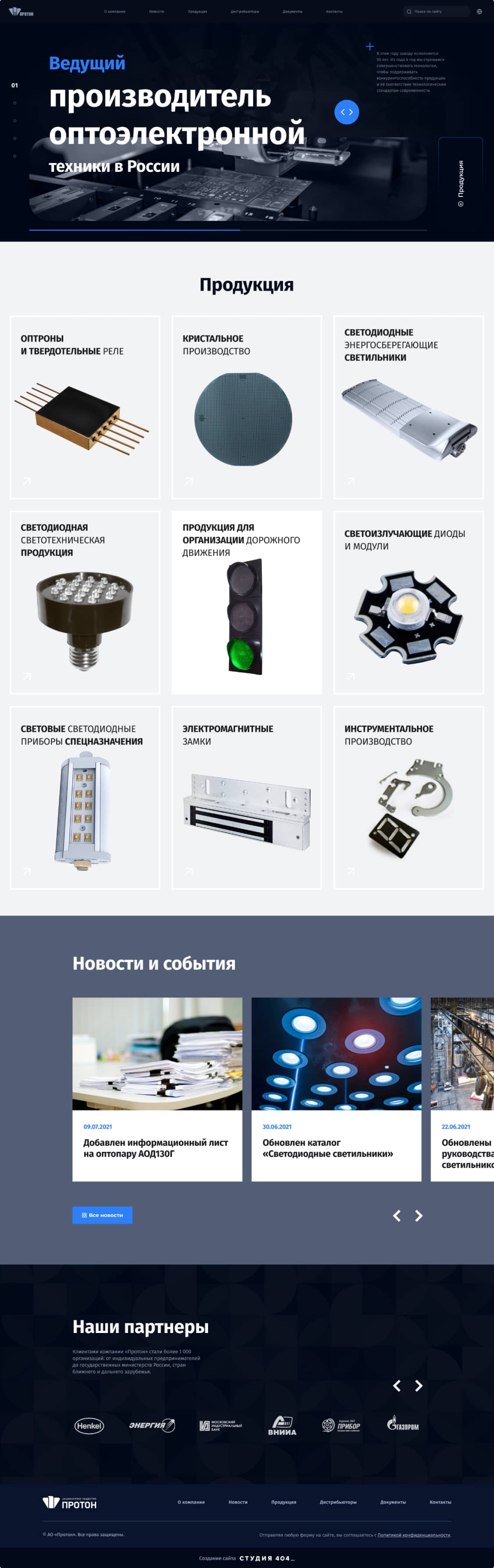This screenshot has width=494, height=1568.
Task: Tap the globe language icon
Action: click(479, 11)
